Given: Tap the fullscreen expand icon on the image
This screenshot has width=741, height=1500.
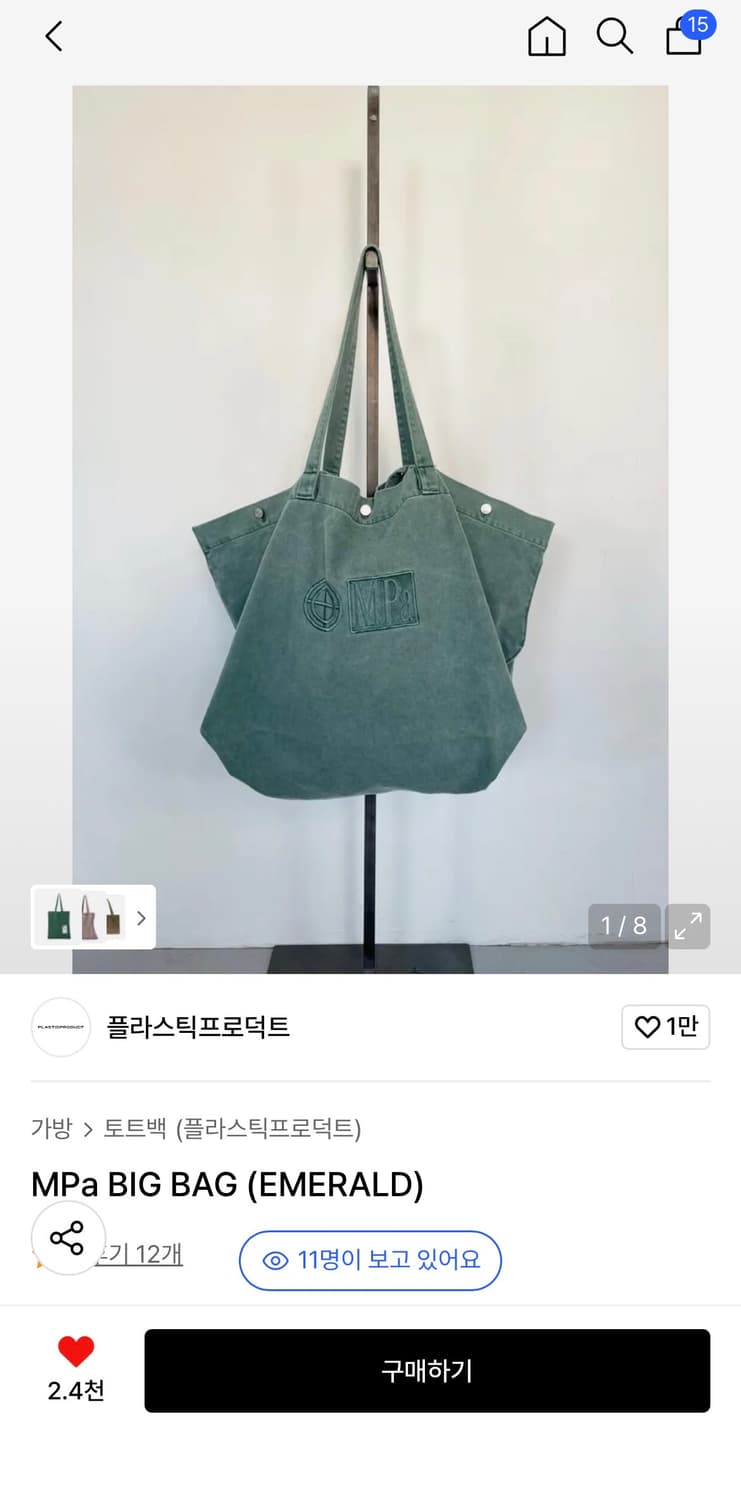Looking at the screenshot, I should click(687, 927).
